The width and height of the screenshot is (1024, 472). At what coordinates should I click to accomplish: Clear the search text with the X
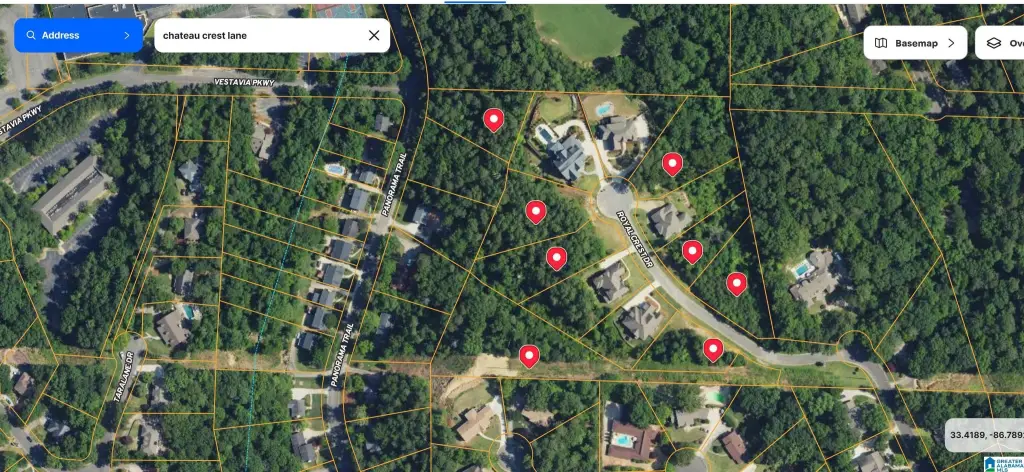coord(374,35)
